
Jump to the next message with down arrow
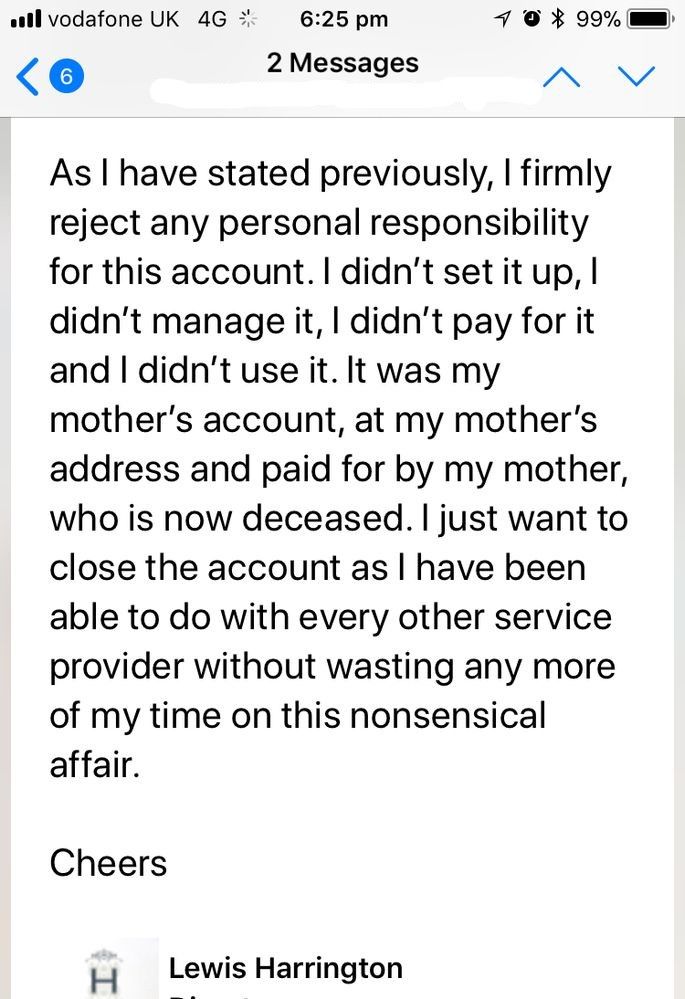pyautogui.click(x=636, y=77)
